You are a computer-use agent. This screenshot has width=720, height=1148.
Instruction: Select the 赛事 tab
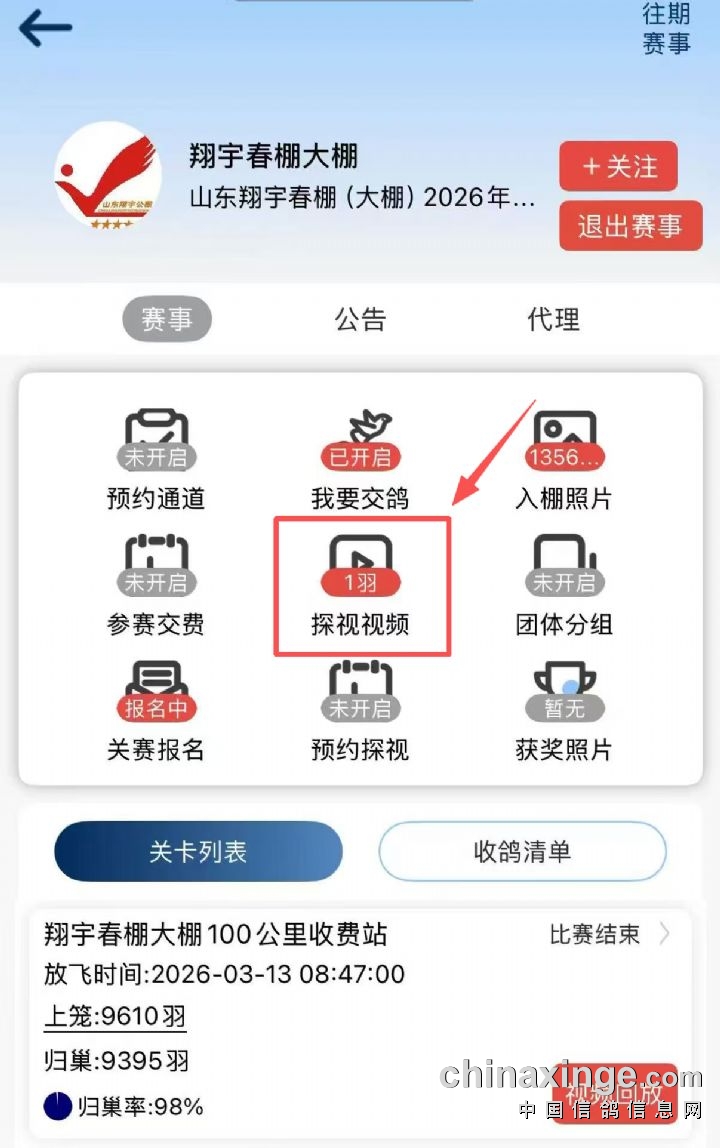(166, 320)
